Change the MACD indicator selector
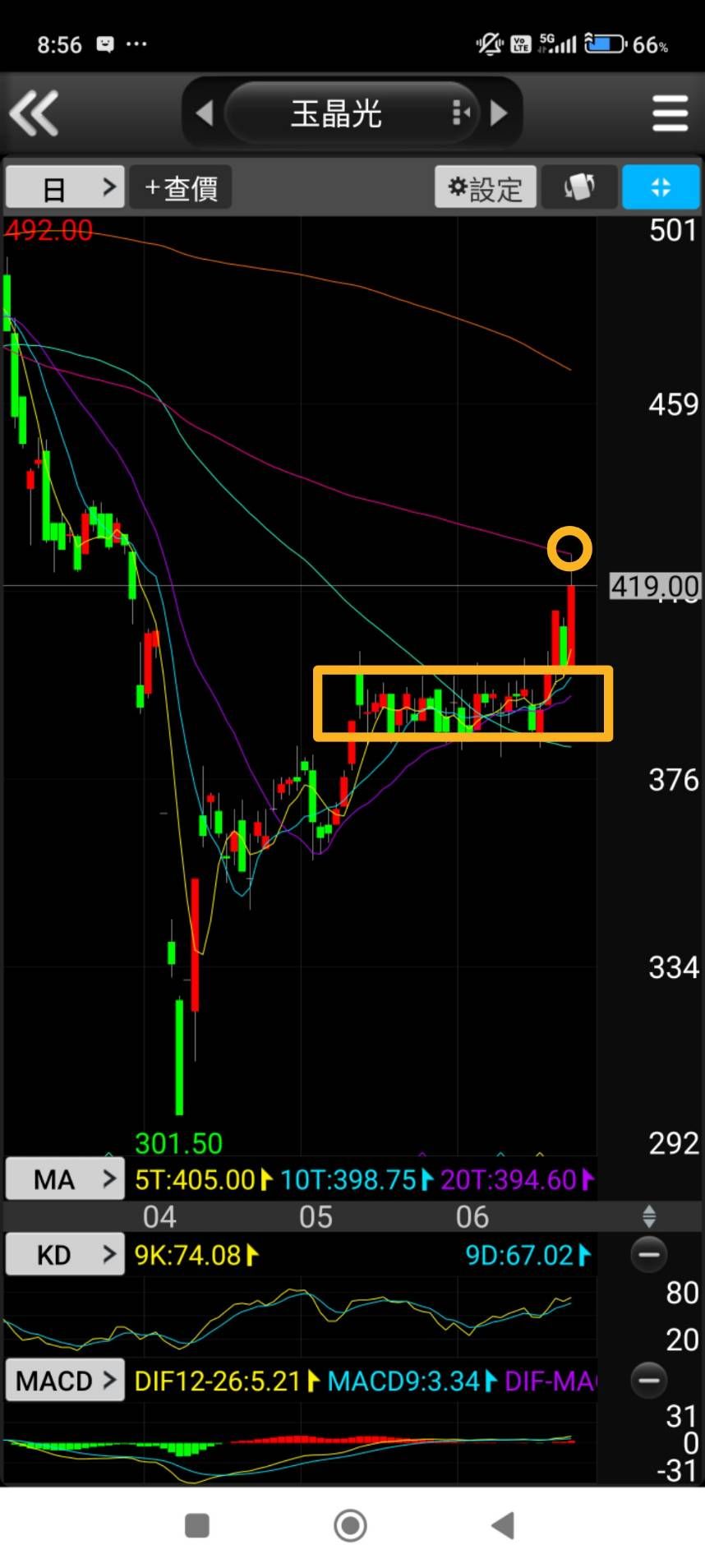The image size is (705, 1568). click(65, 1381)
